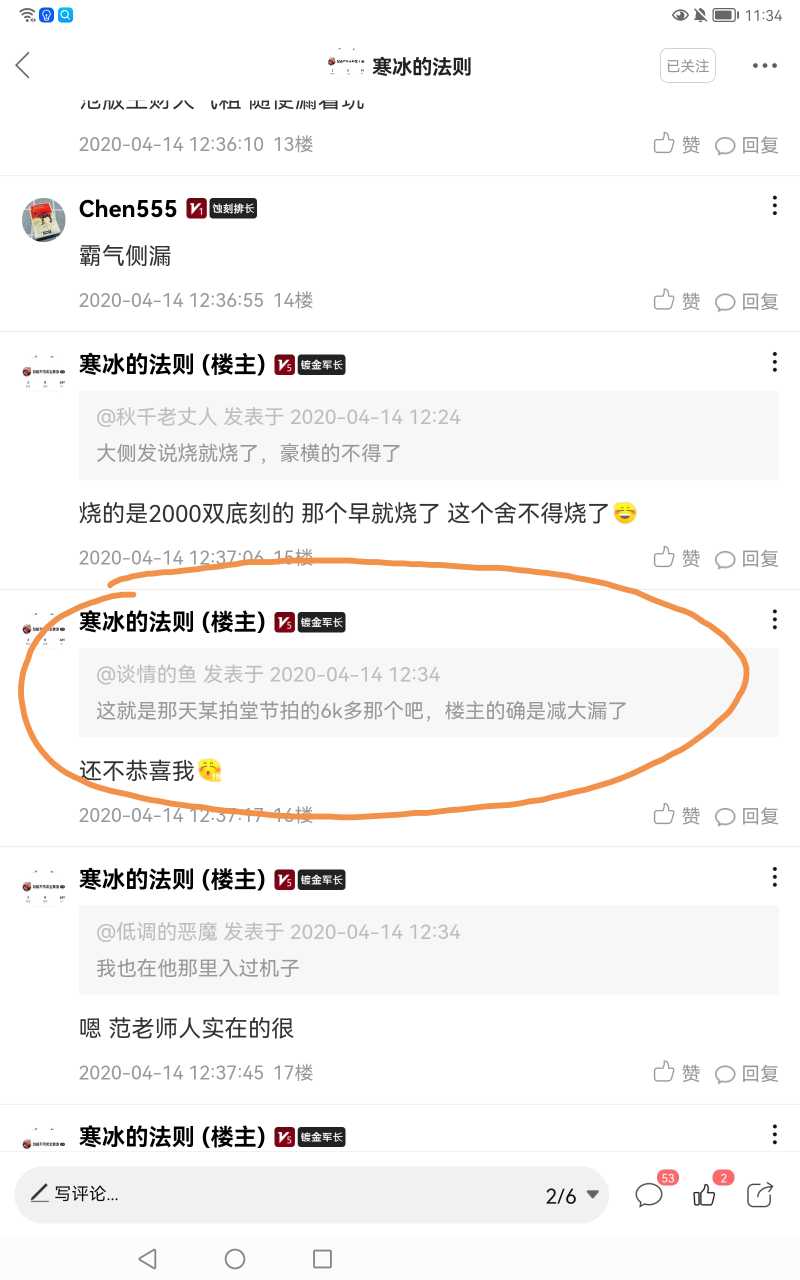Tap the system home button
The width and height of the screenshot is (800, 1280).
pos(235,1258)
